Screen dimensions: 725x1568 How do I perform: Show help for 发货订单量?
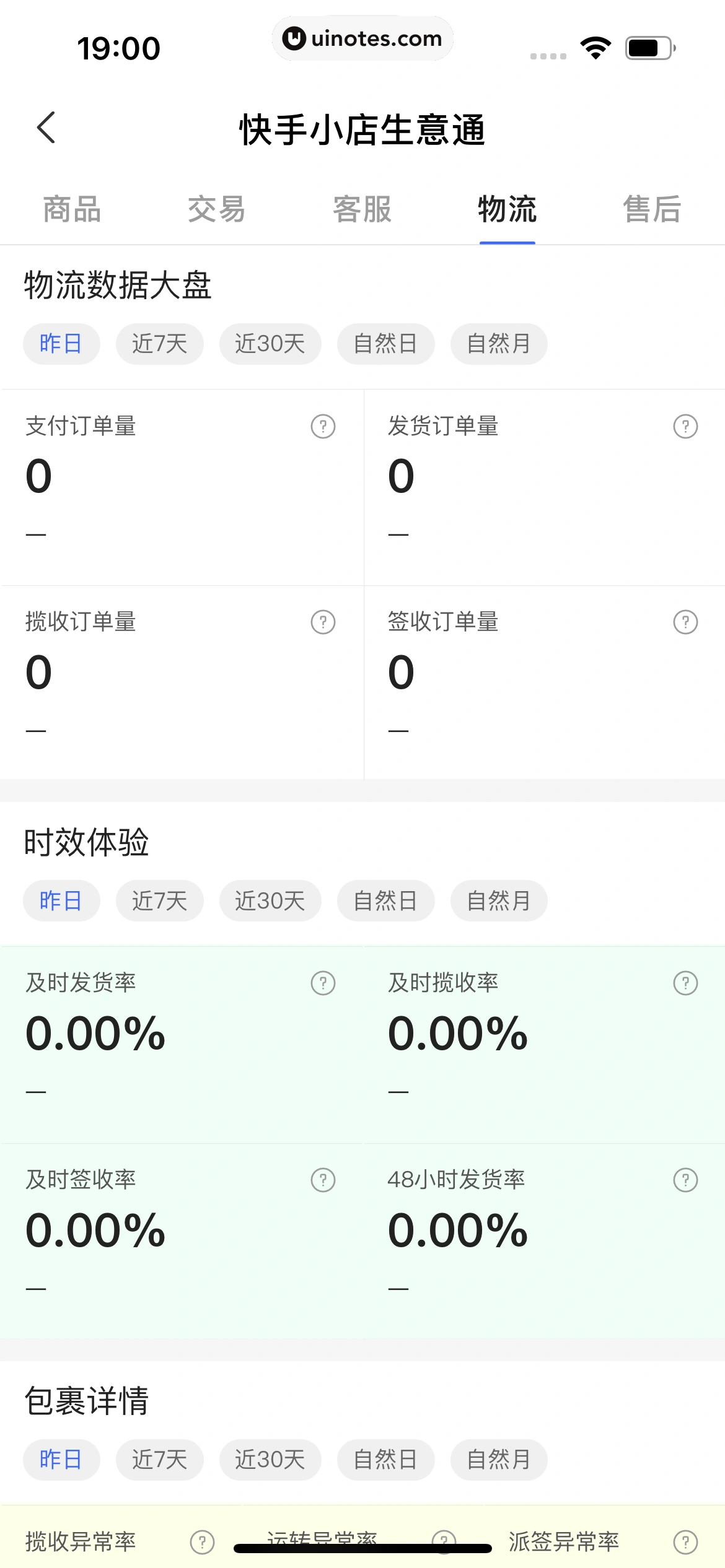685,427
